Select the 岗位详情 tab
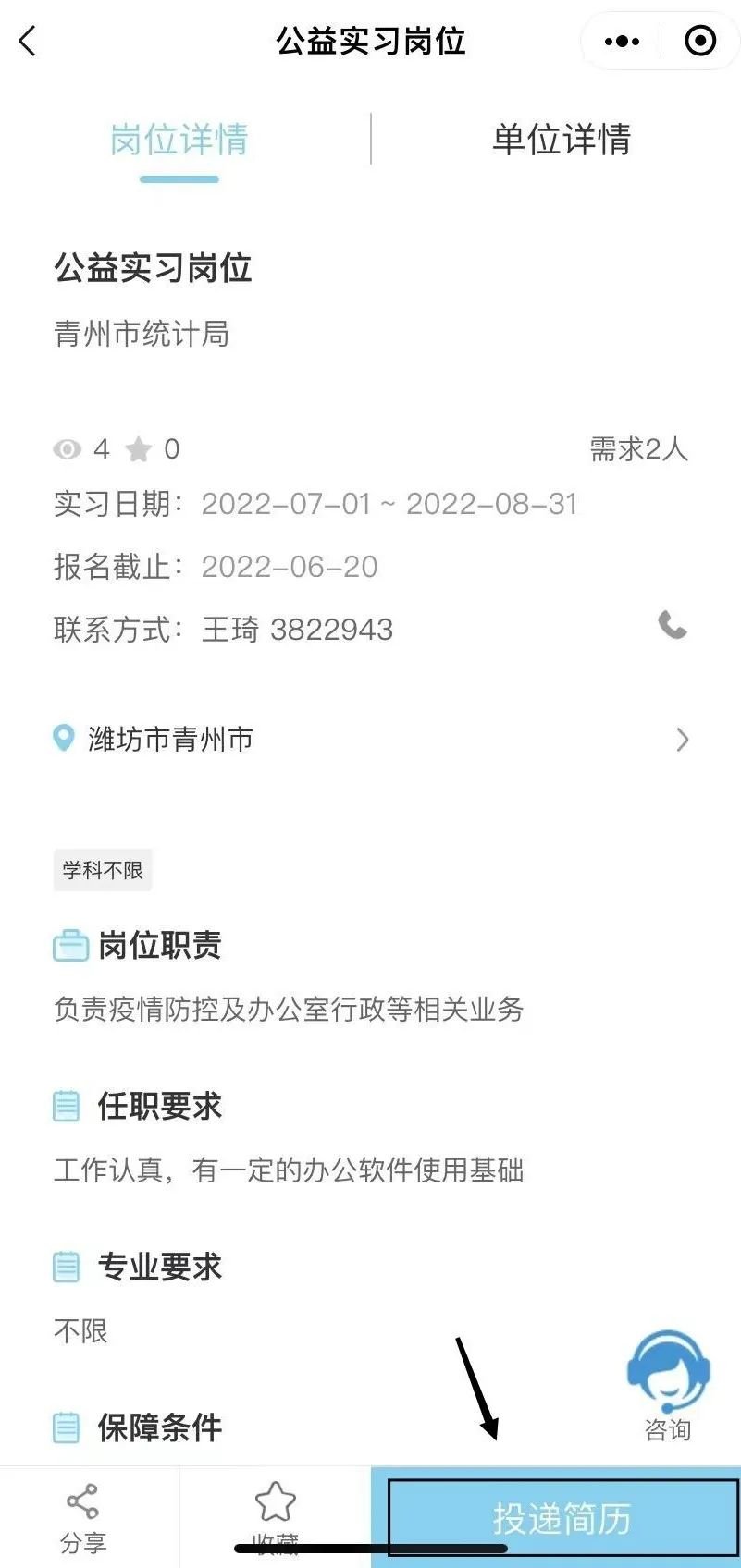The width and height of the screenshot is (741, 1568). coord(179,140)
